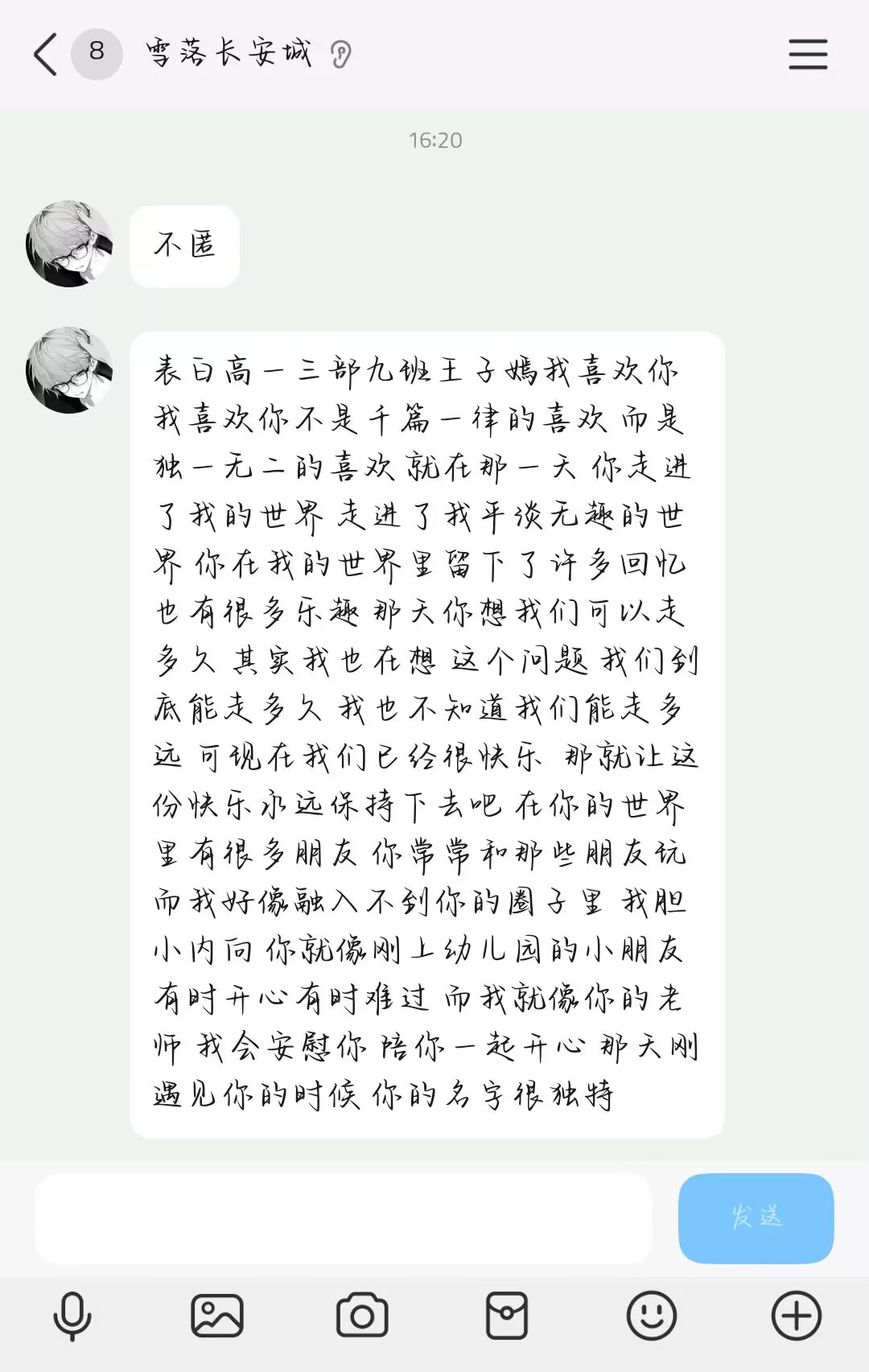Record a voice message with the microphone
This screenshot has width=869, height=1372.
(x=72, y=1316)
